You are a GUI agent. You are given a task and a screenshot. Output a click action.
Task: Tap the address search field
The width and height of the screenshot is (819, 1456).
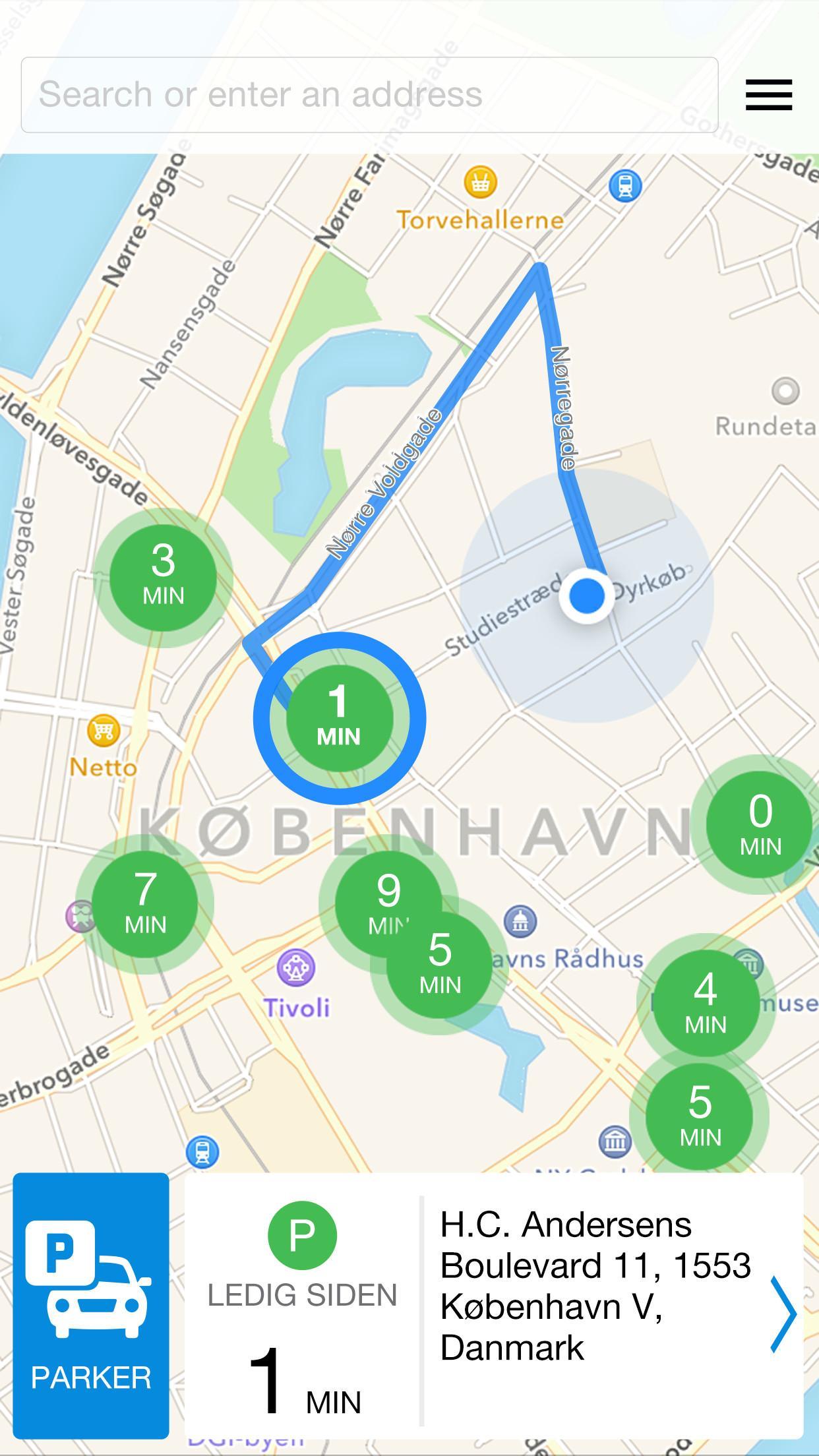pos(369,94)
